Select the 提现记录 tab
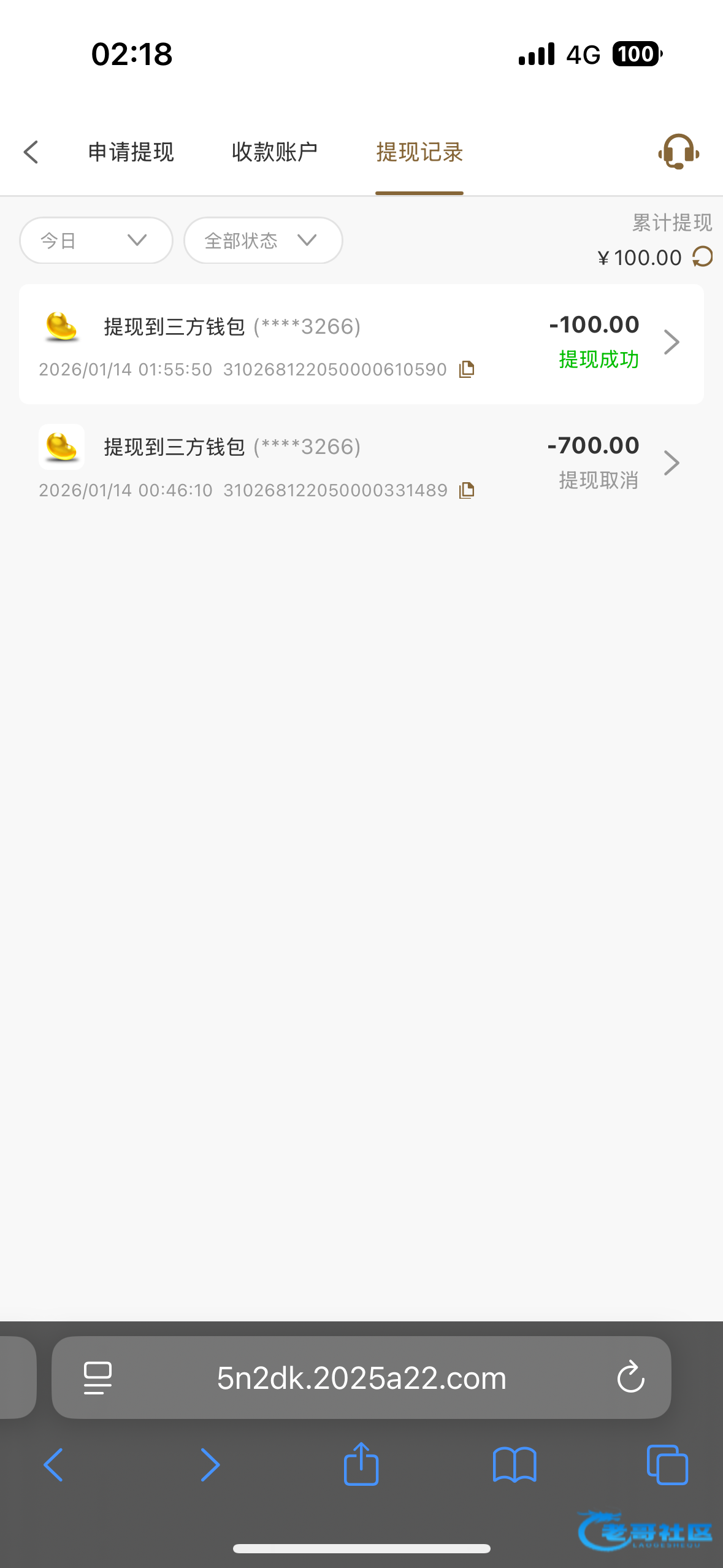723x1568 pixels. (419, 152)
